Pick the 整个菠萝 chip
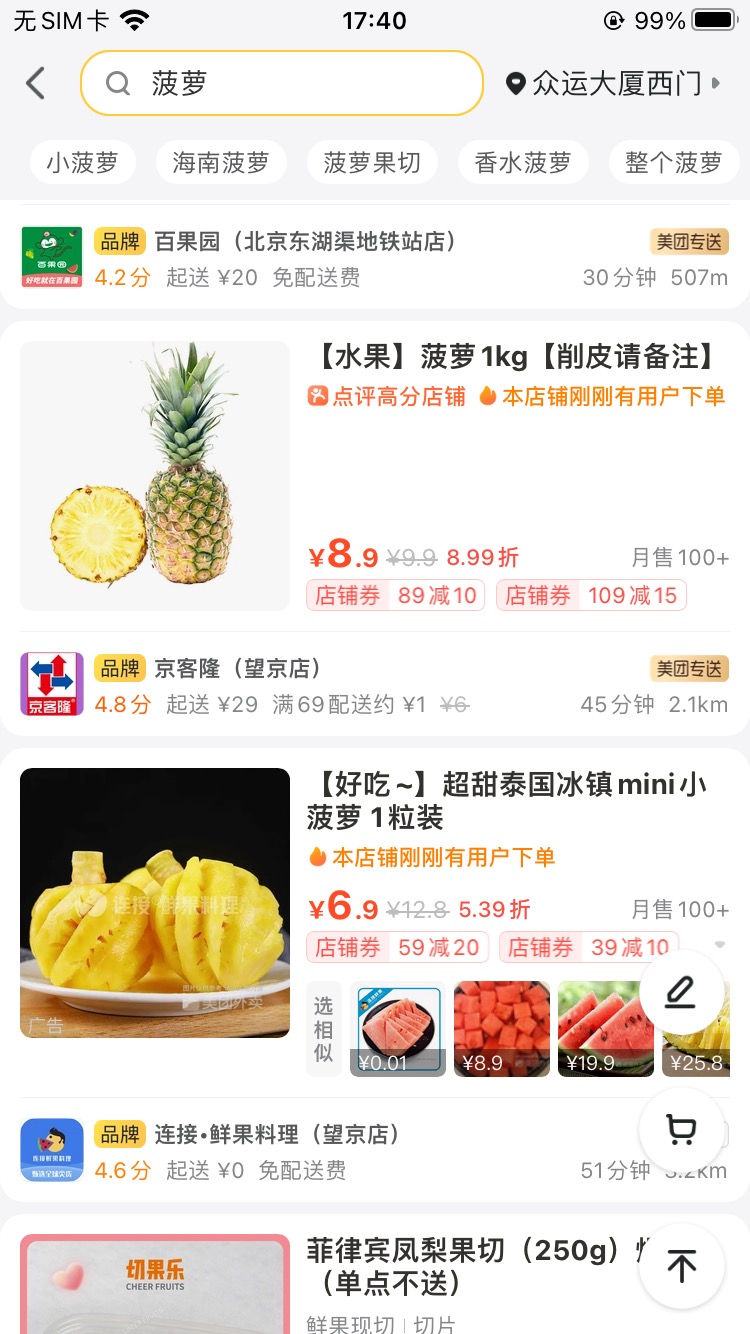Screen dimensions: 750x1334 pos(673,163)
